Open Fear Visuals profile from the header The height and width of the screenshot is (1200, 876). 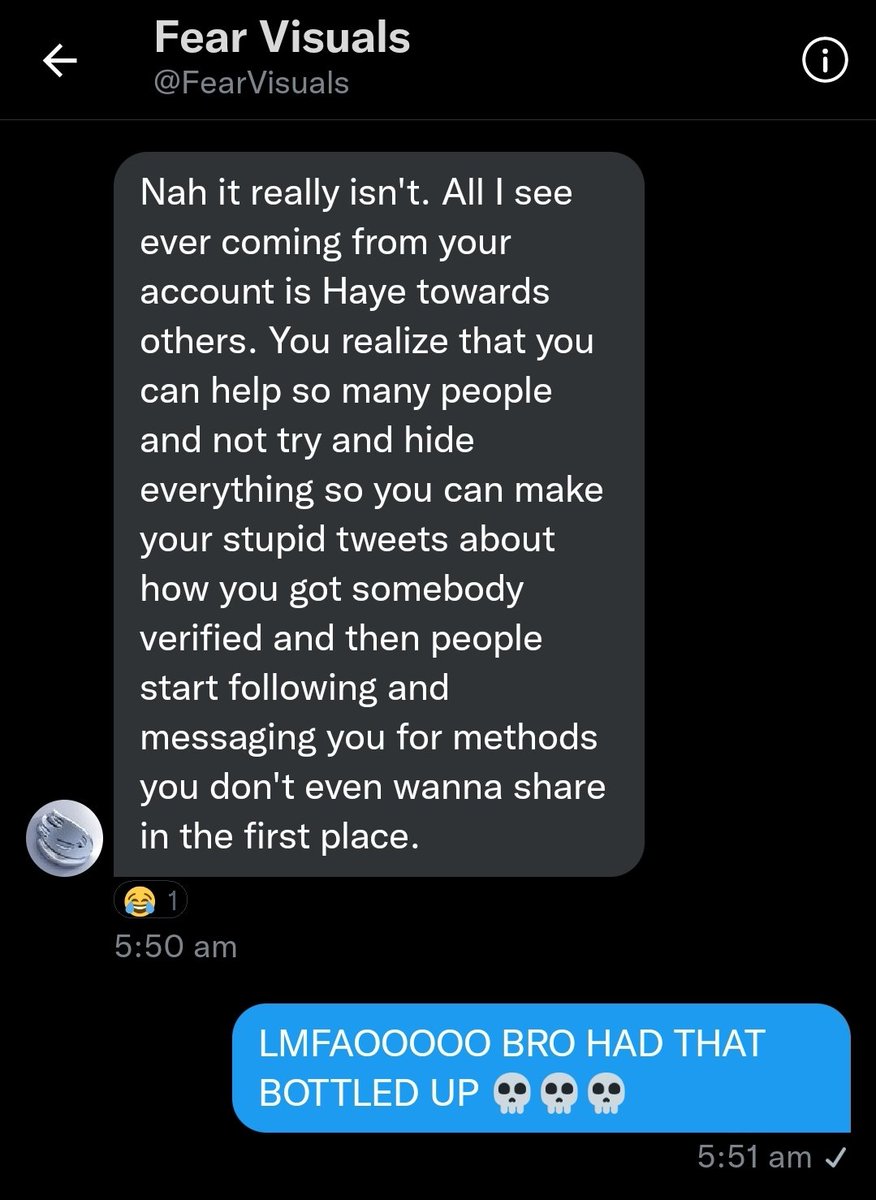point(282,57)
